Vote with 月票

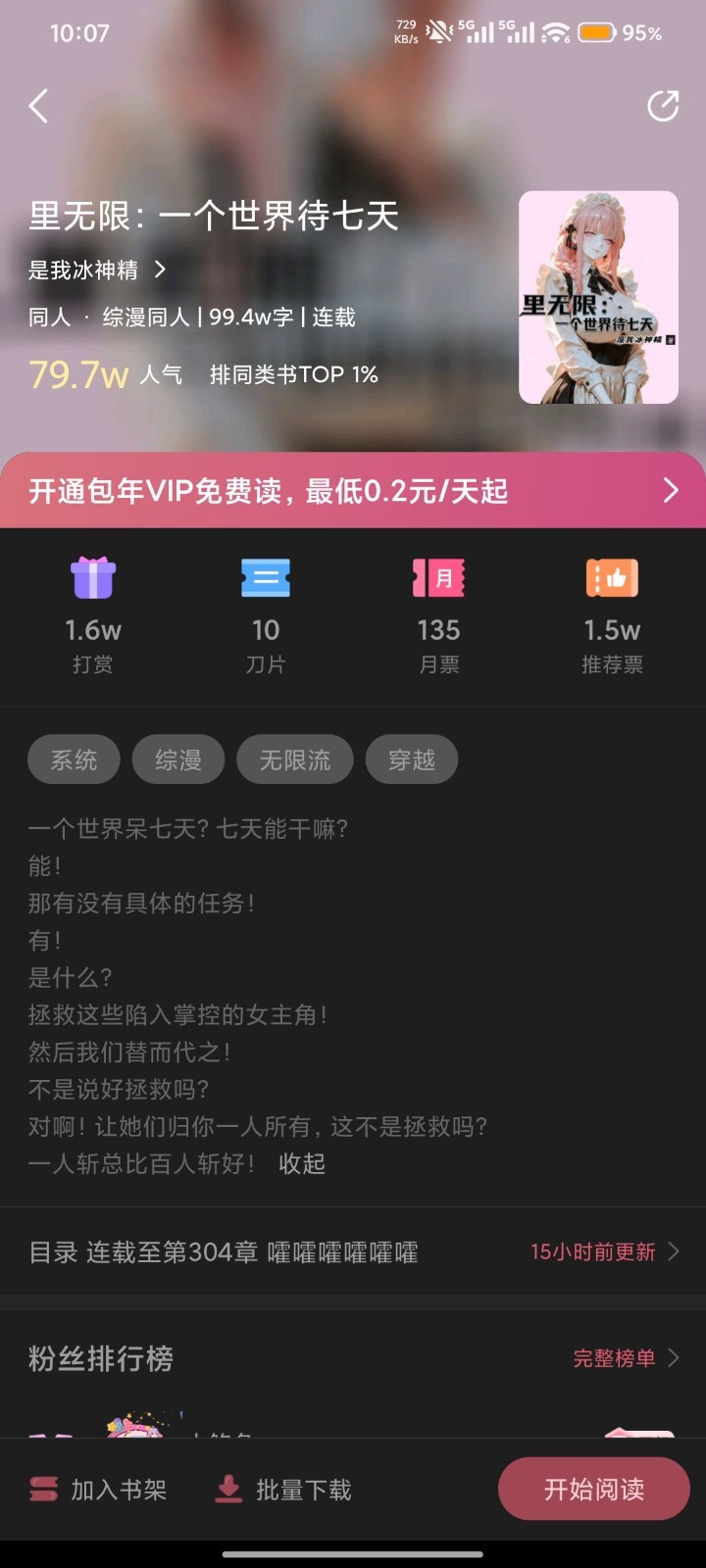[x=438, y=615]
